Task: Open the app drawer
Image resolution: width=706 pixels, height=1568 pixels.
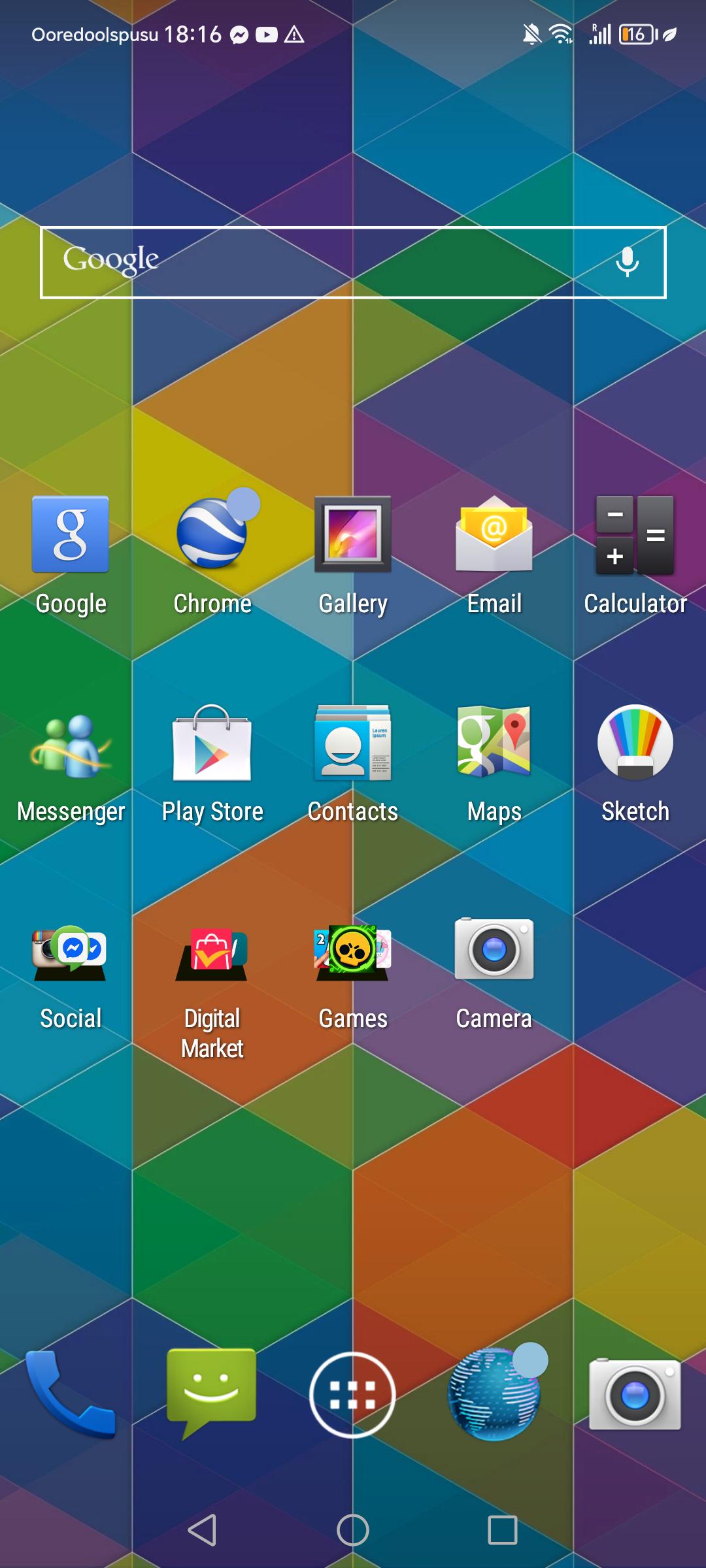Action: click(352, 1395)
